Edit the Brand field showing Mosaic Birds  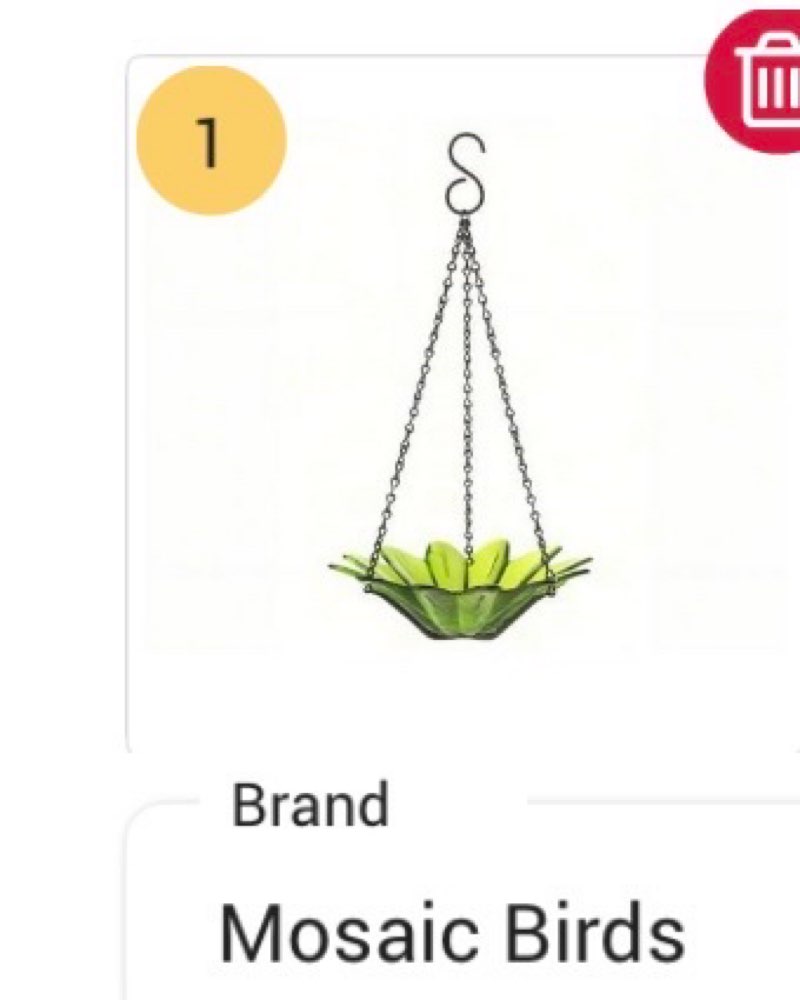452,932
